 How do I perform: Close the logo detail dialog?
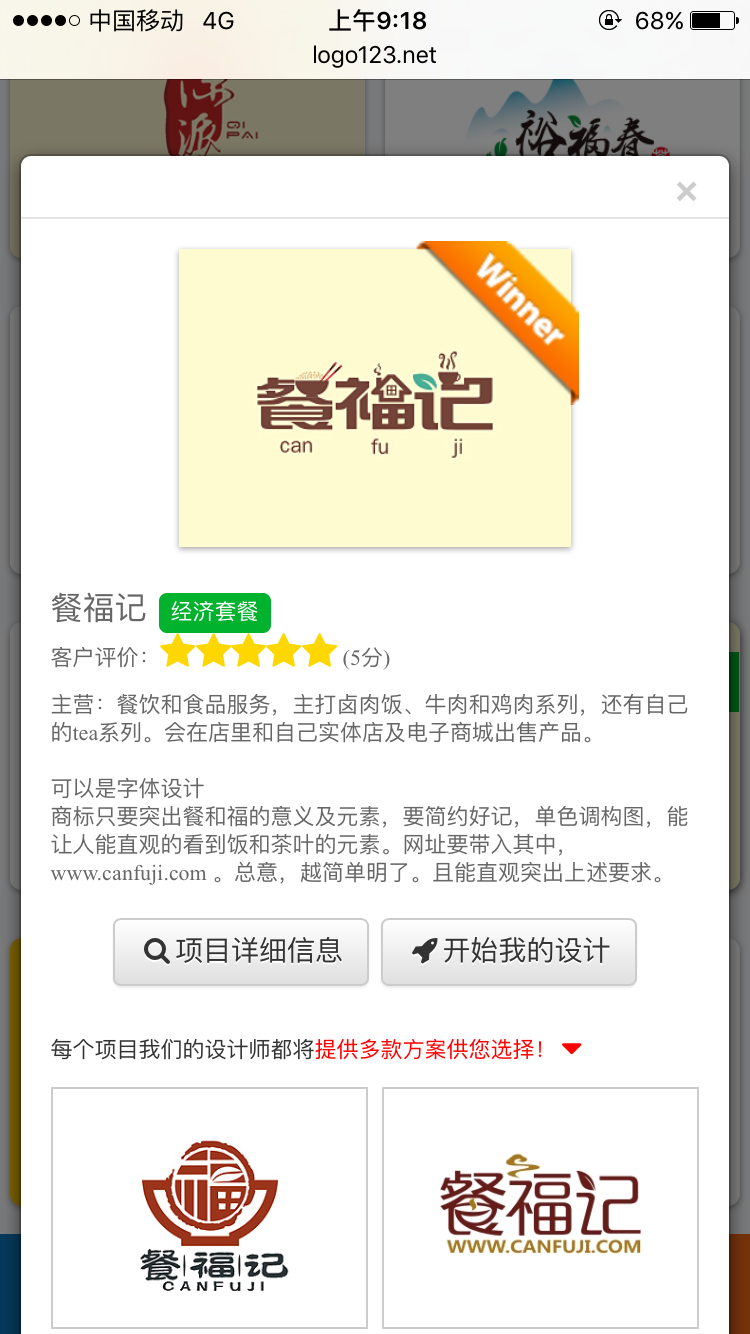[686, 192]
